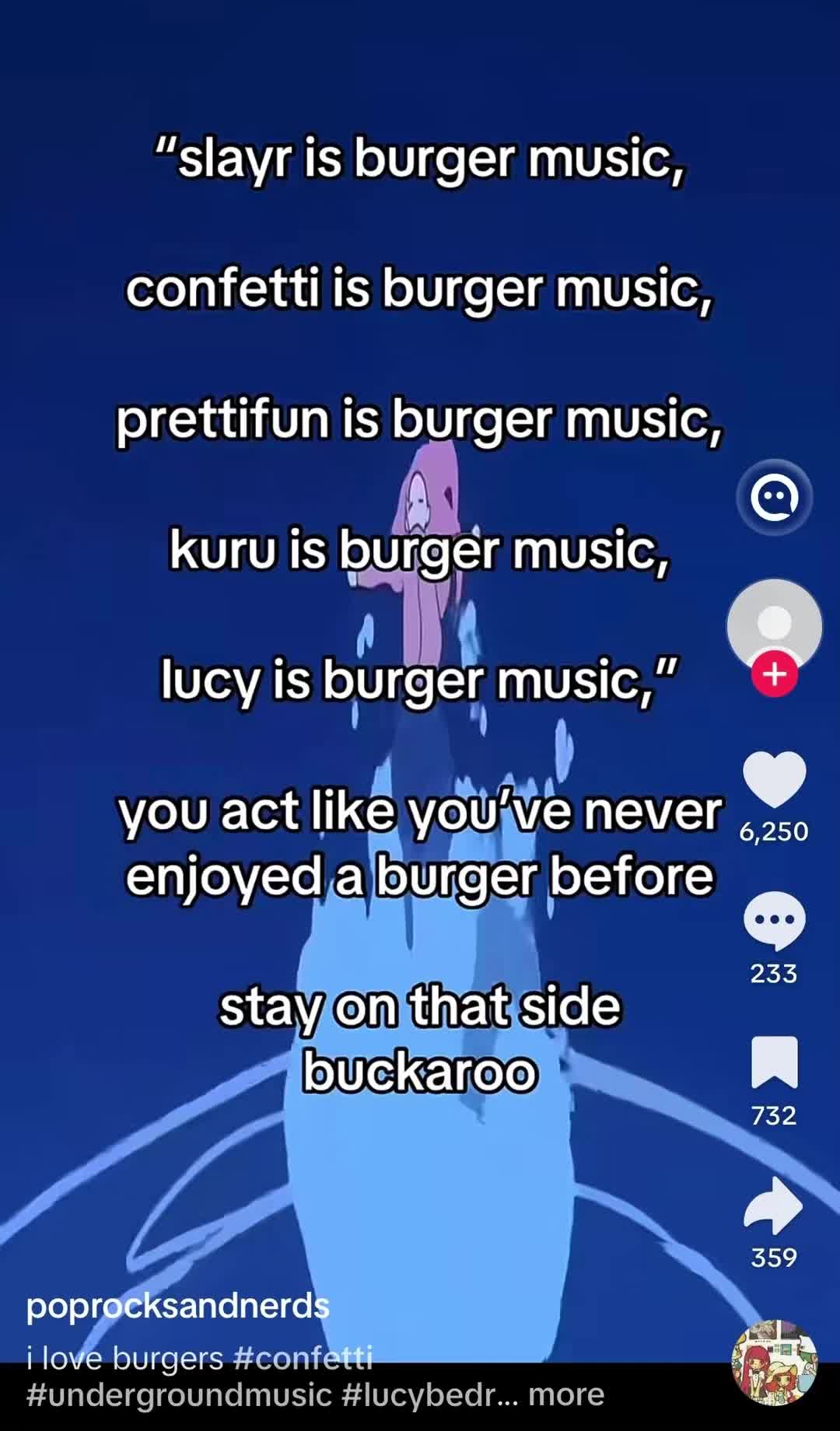Expand the caption with more

click(x=566, y=1394)
